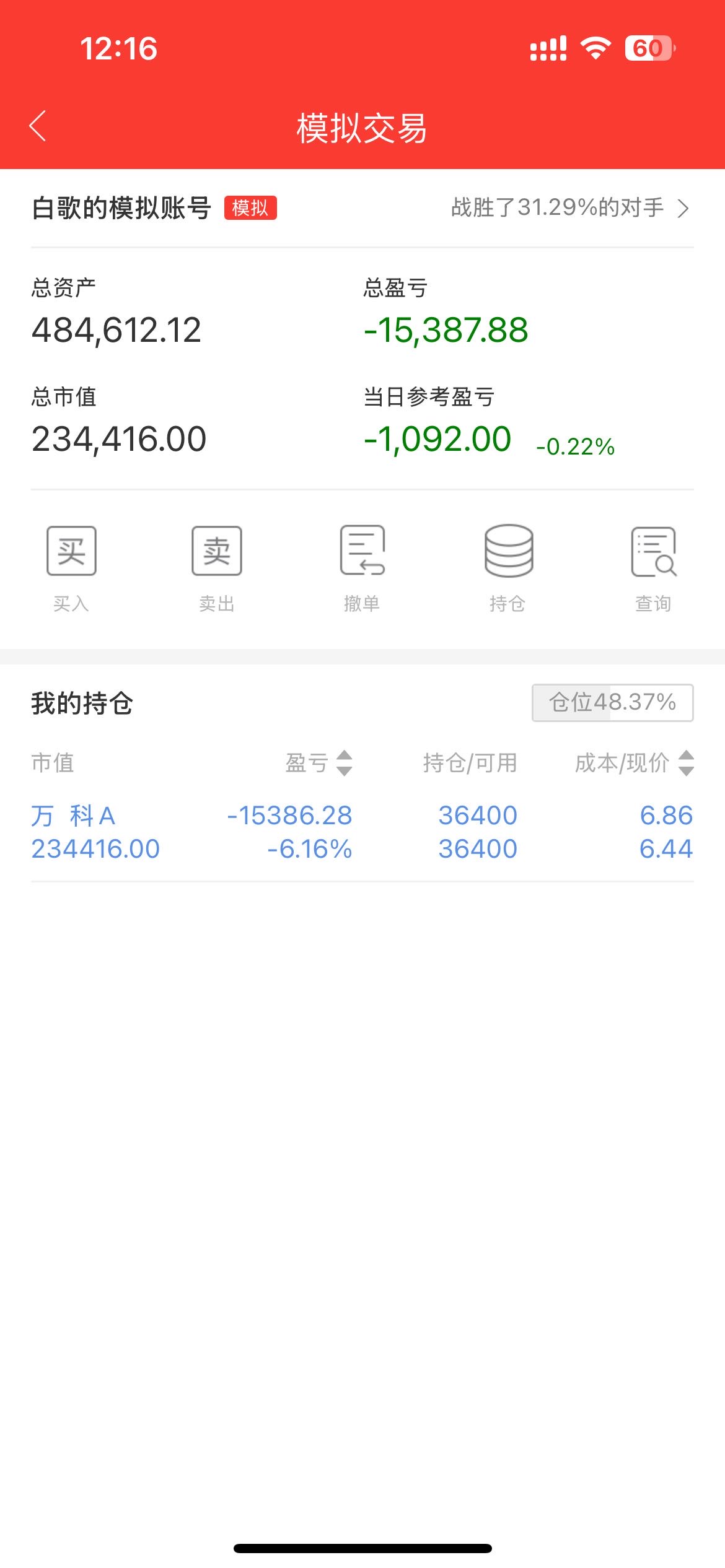Screen dimensions: 725x1568
Task: Open the 持仓 holdings page
Action: click(508, 567)
